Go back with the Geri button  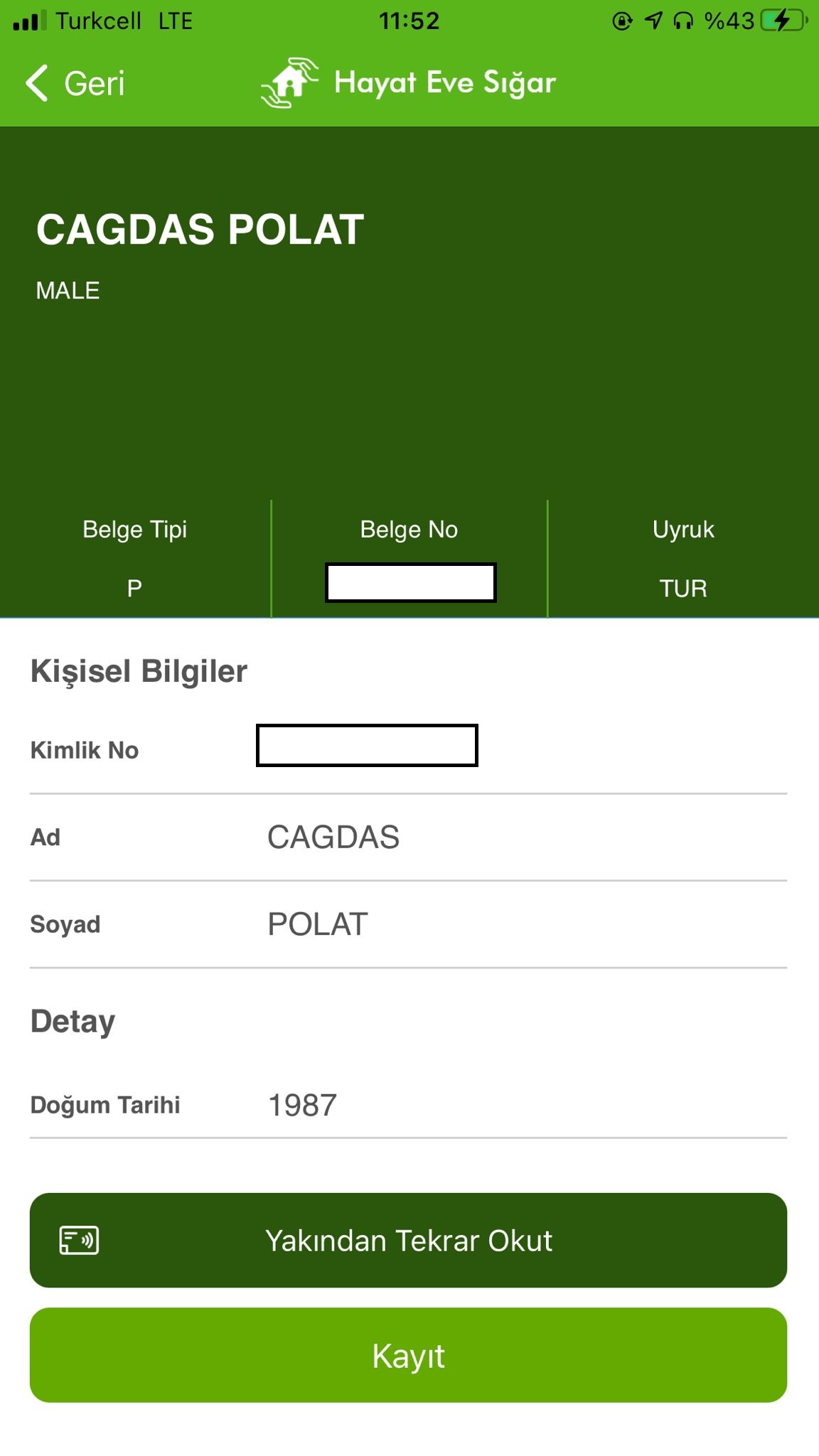(76, 83)
